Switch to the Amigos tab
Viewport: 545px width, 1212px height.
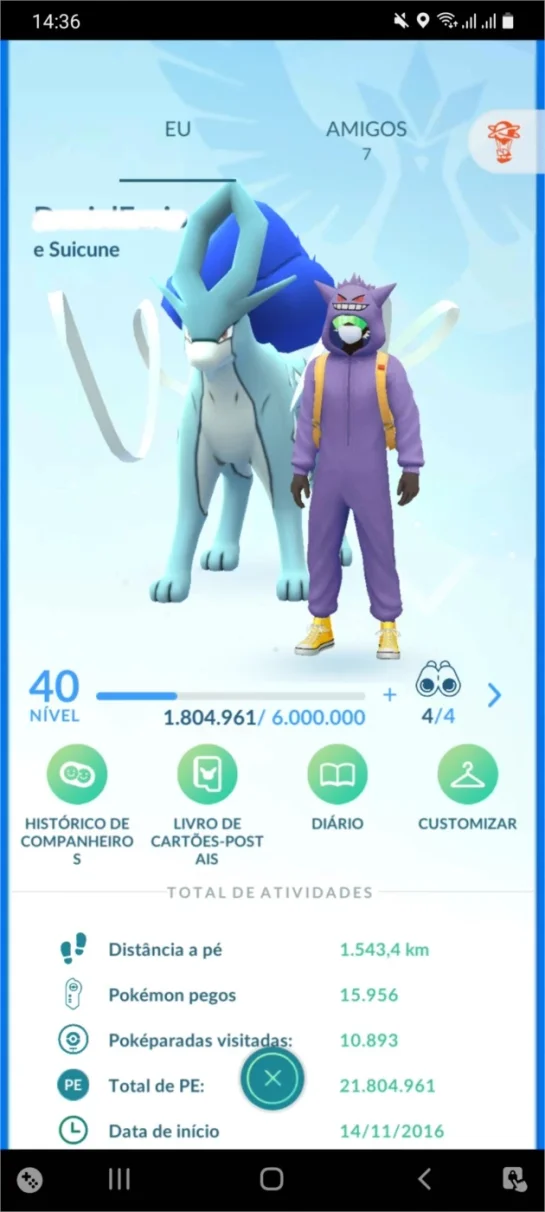click(x=366, y=138)
